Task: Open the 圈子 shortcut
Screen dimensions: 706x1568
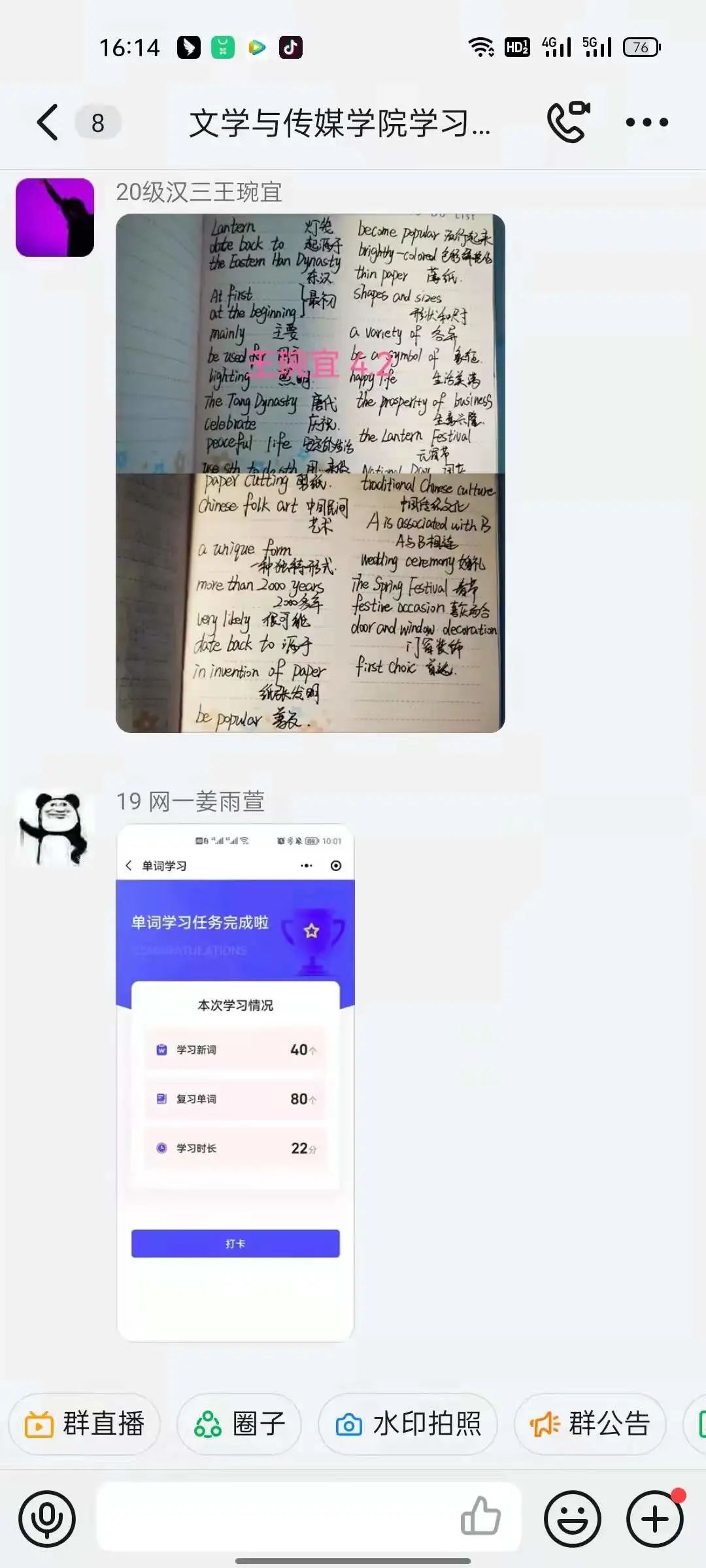Action: (239, 1424)
